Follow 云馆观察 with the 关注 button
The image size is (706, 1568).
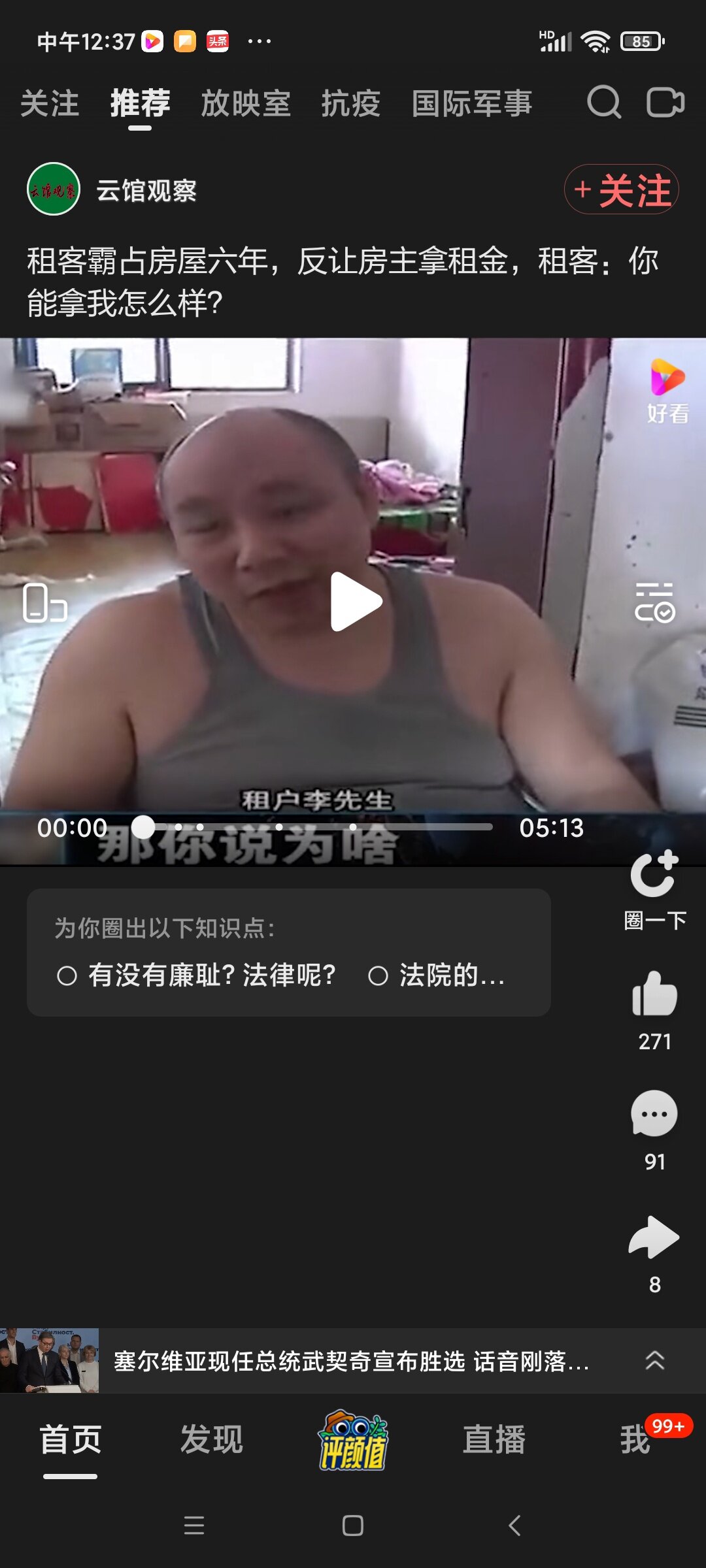click(x=621, y=190)
